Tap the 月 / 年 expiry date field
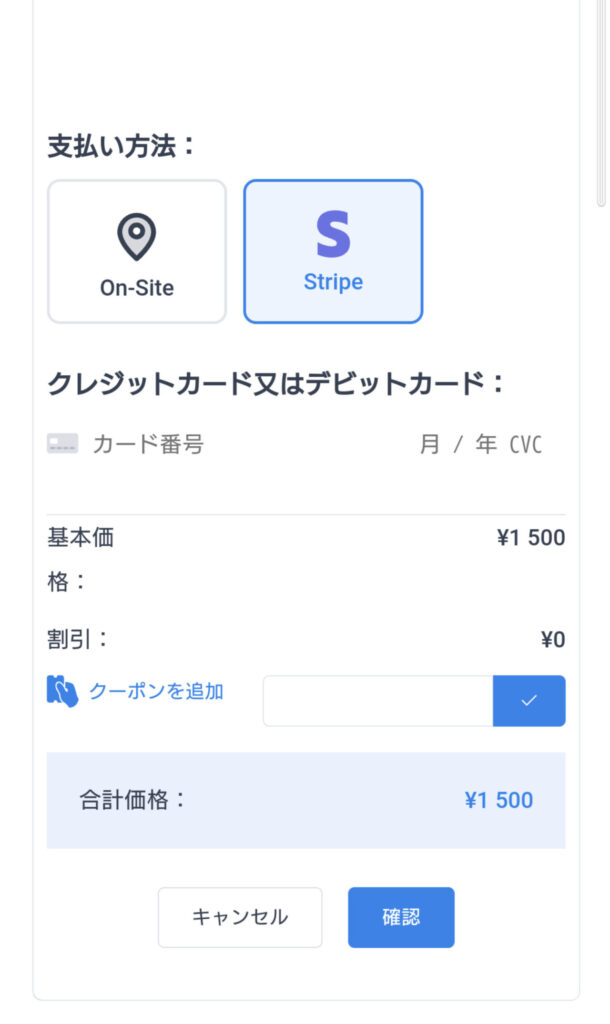 [x=458, y=444]
